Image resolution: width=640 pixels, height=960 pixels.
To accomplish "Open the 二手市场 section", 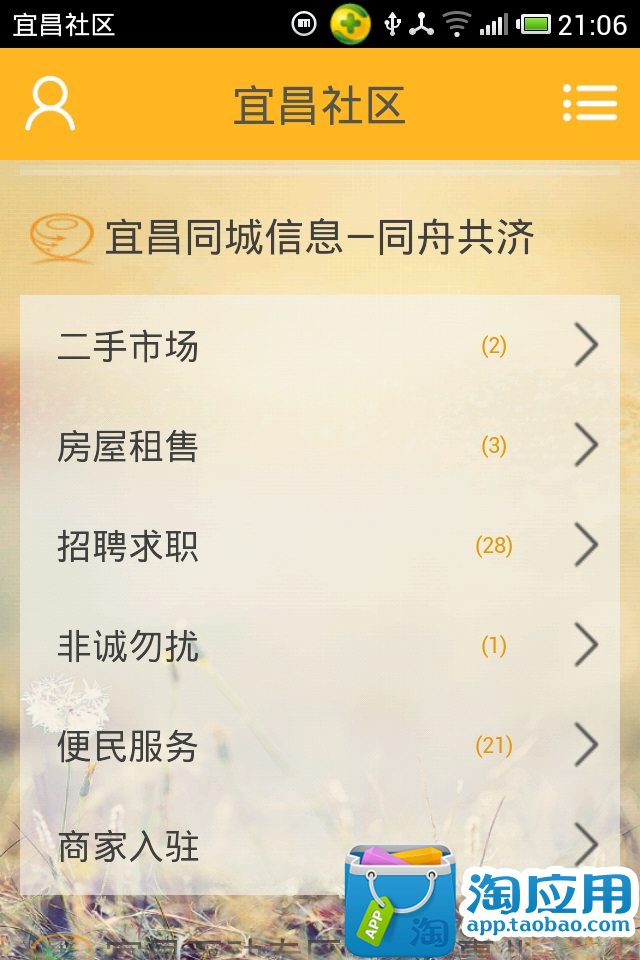I will coord(320,346).
